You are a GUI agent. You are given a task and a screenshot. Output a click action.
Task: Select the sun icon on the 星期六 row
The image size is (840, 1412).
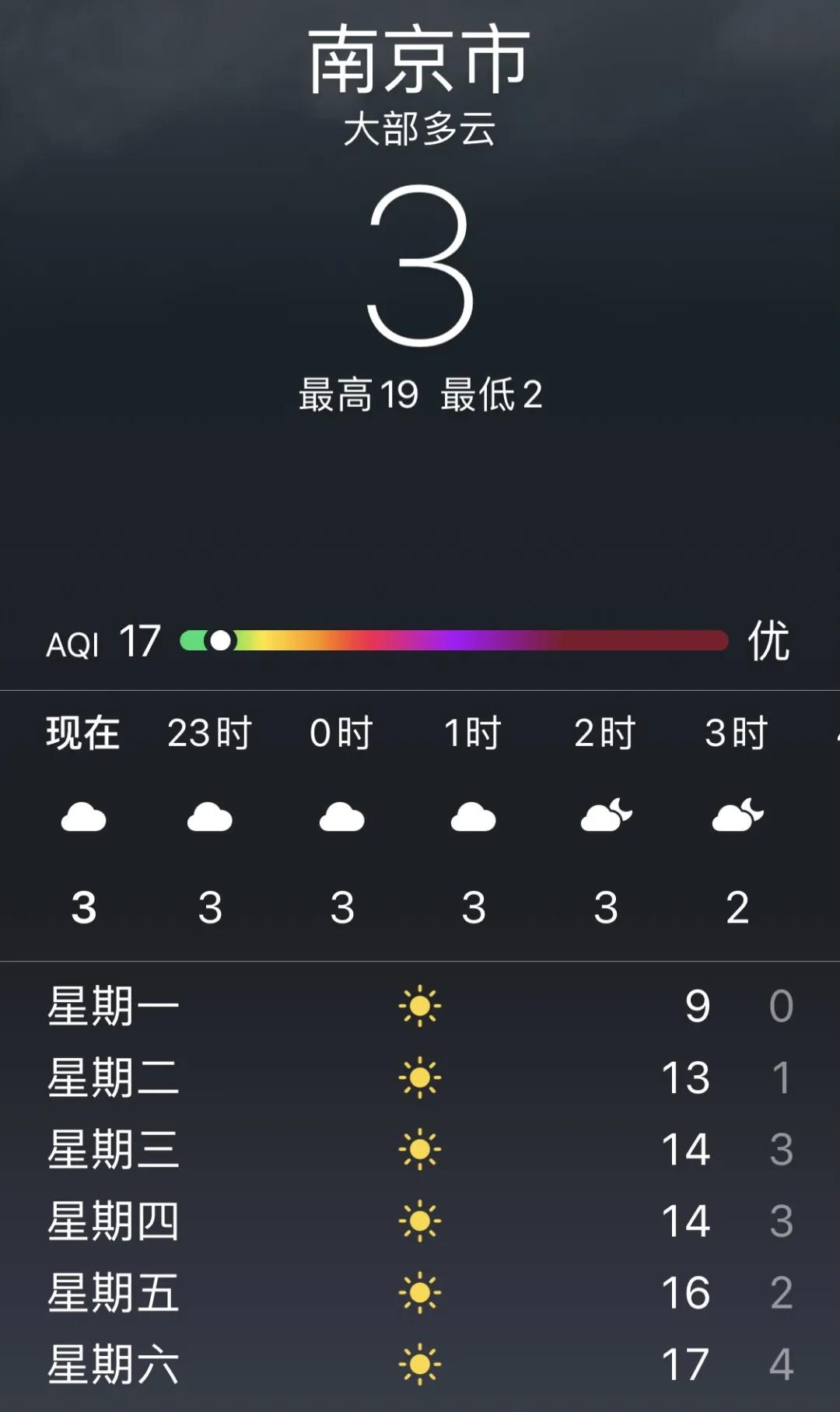point(420,1360)
